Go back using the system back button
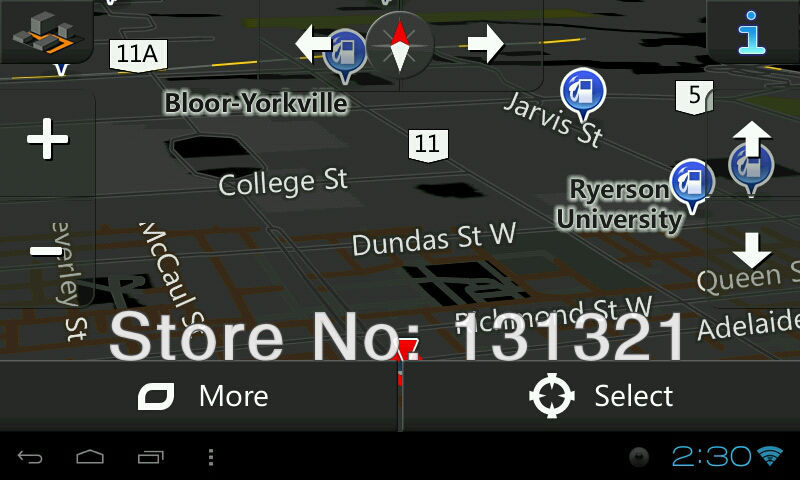This screenshot has height=480, width=800. click(30, 457)
